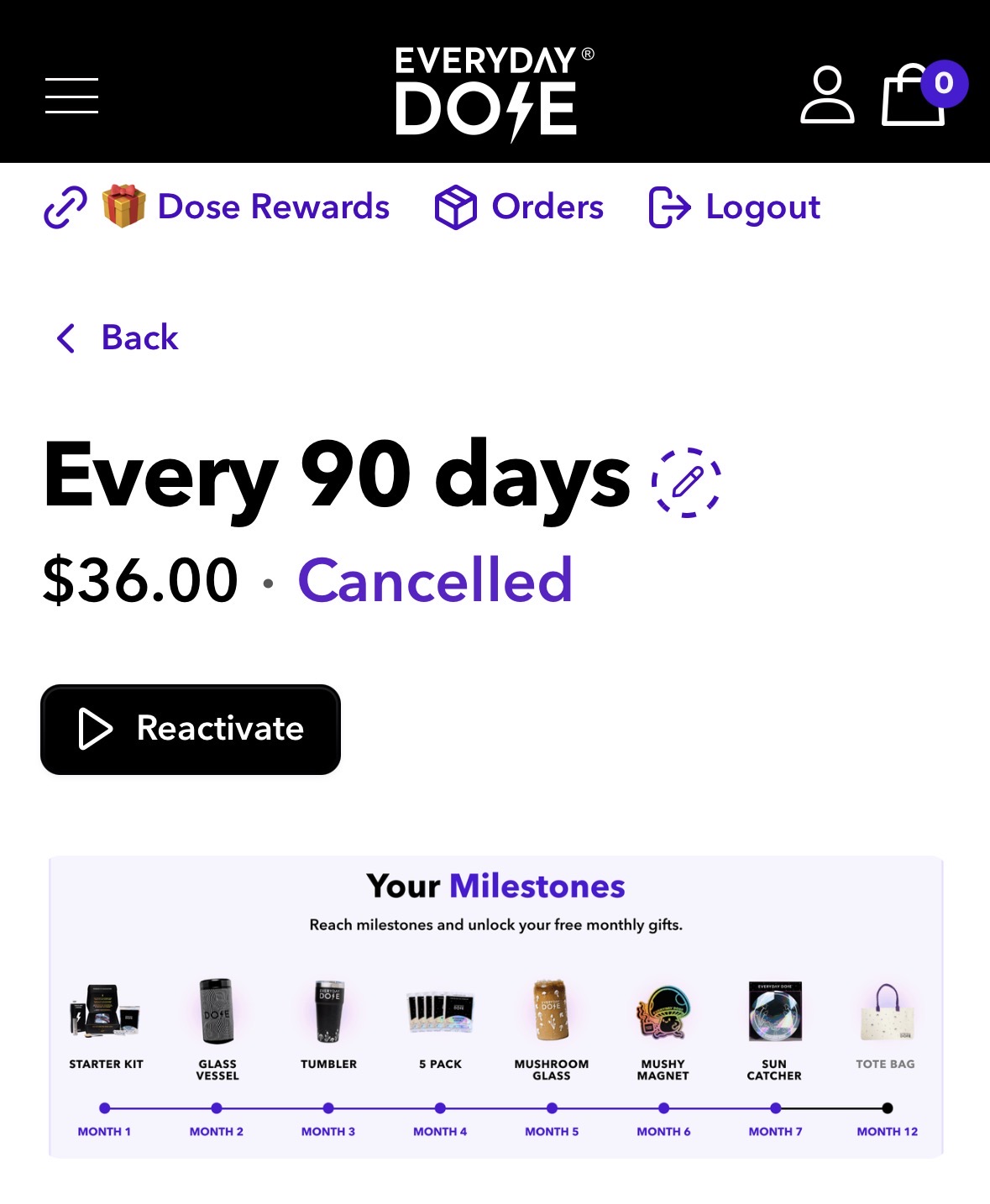The image size is (990, 1204).
Task: Open Dose Rewards
Action: coord(273,207)
